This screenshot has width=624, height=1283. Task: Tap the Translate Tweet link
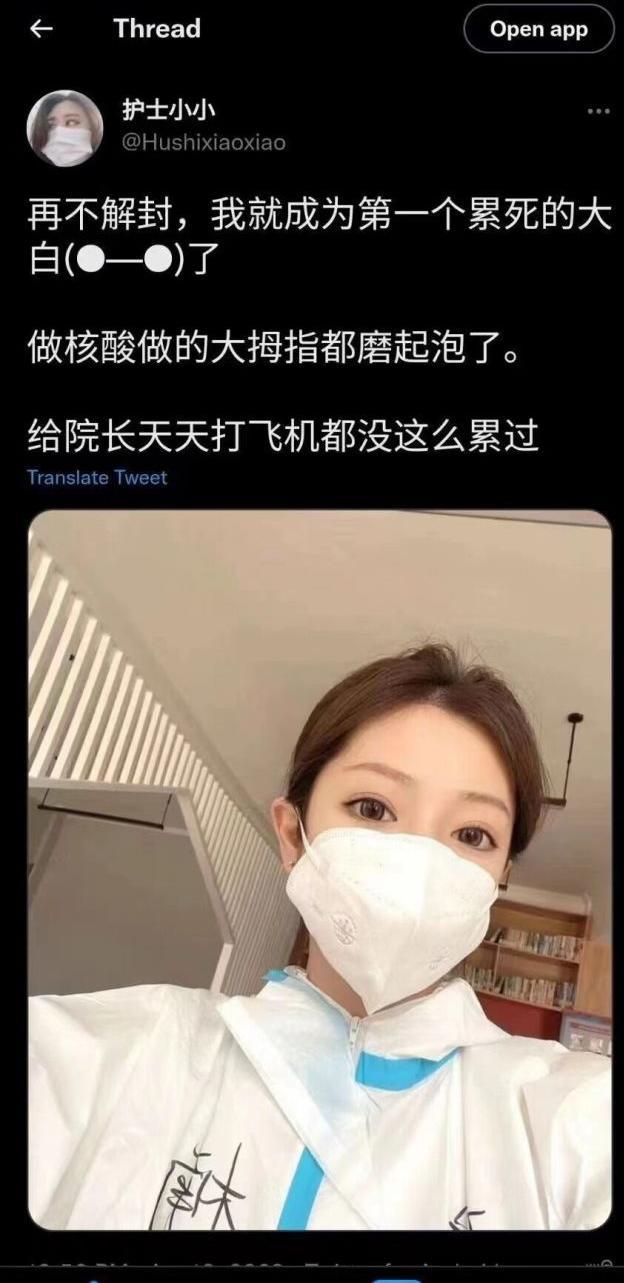click(97, 477)
